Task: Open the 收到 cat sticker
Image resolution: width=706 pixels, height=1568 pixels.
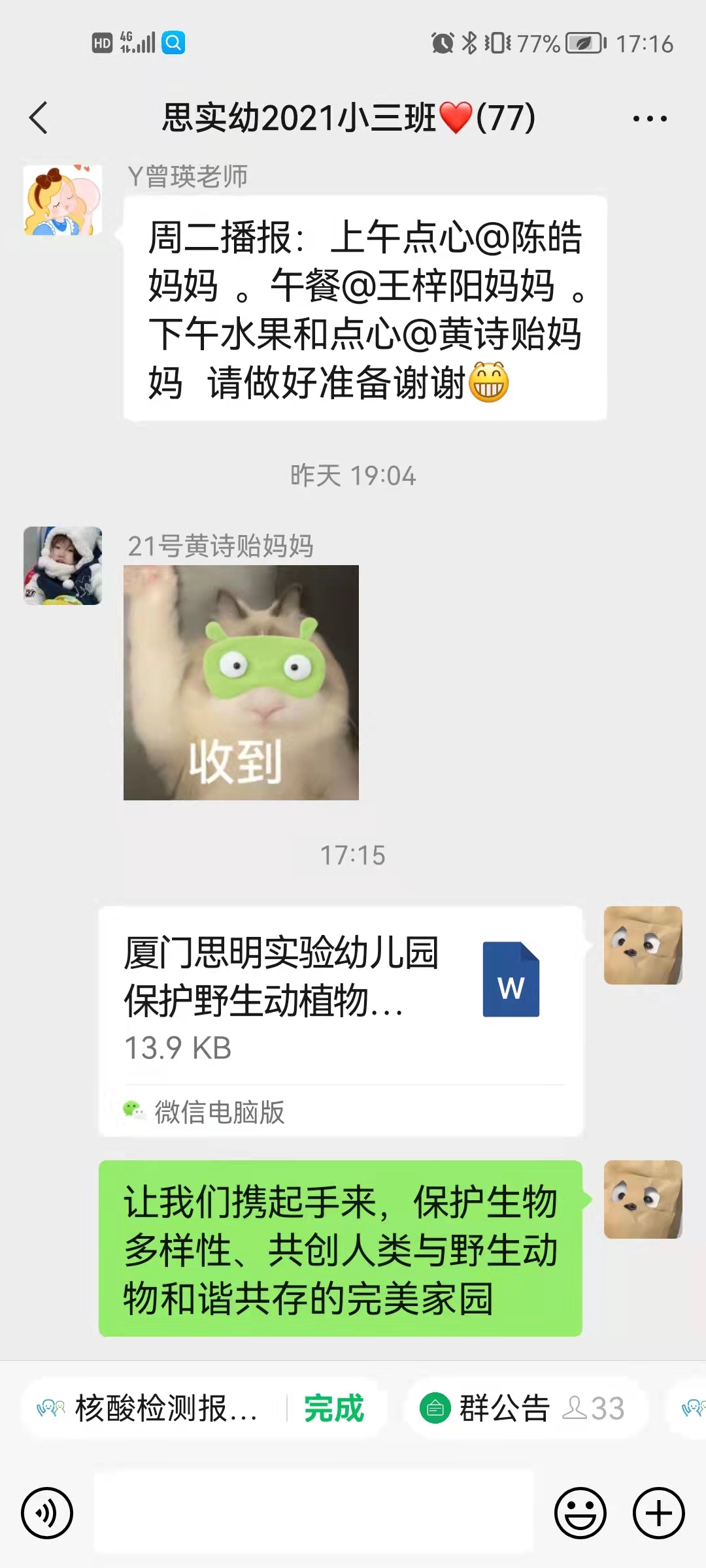Action: (x=241, y=683)
